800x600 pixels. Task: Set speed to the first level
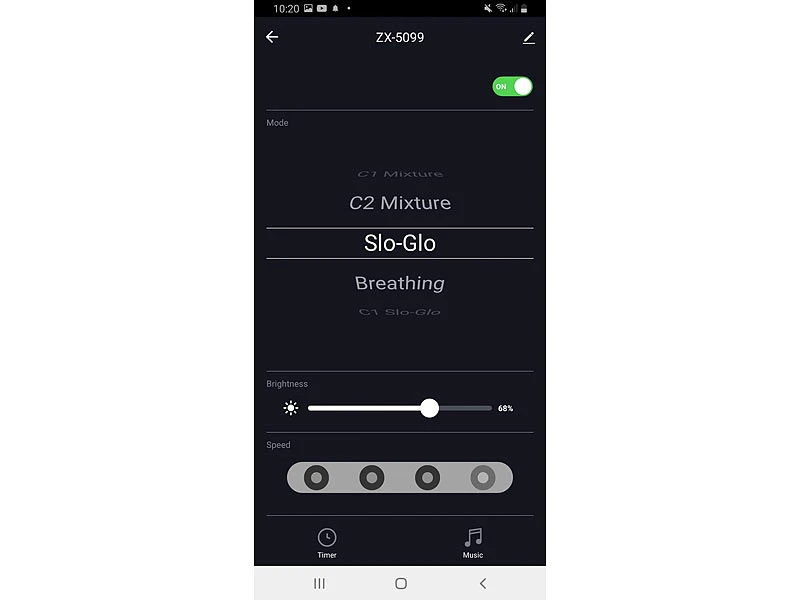316,478
